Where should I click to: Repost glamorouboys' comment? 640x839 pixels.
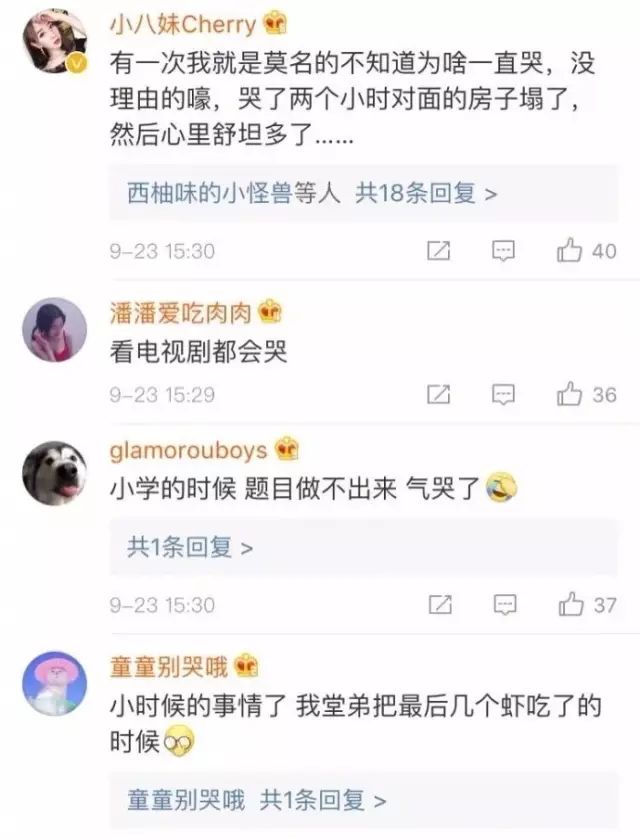438,604
